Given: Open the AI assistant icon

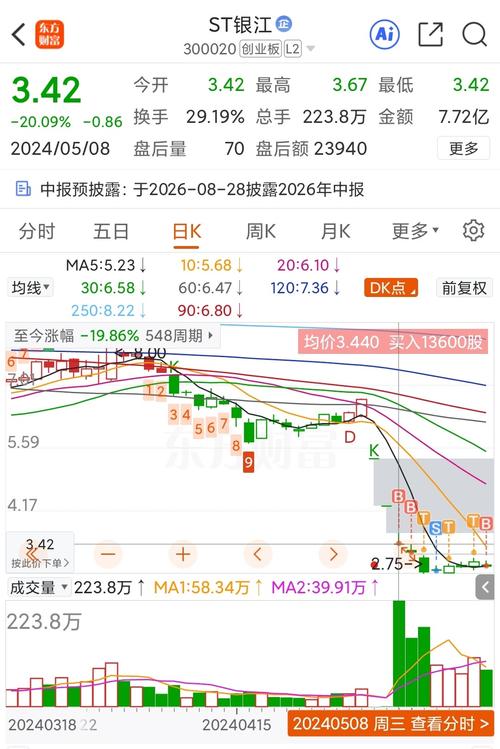Looking at the screenshot, I should click(x=385, y=34).
